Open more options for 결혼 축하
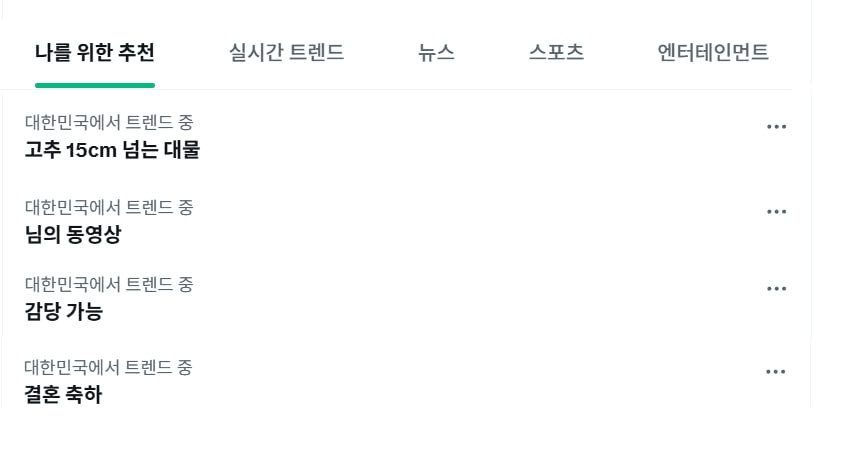 tap(776, 372)
